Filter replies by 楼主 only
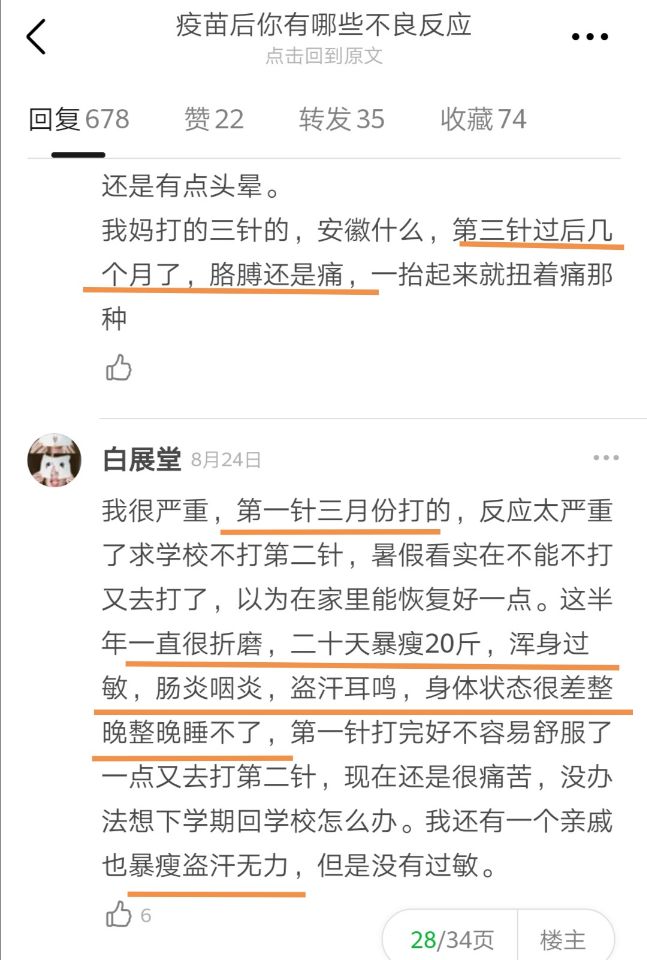The image size is (647, 960). tap(563, 940)
